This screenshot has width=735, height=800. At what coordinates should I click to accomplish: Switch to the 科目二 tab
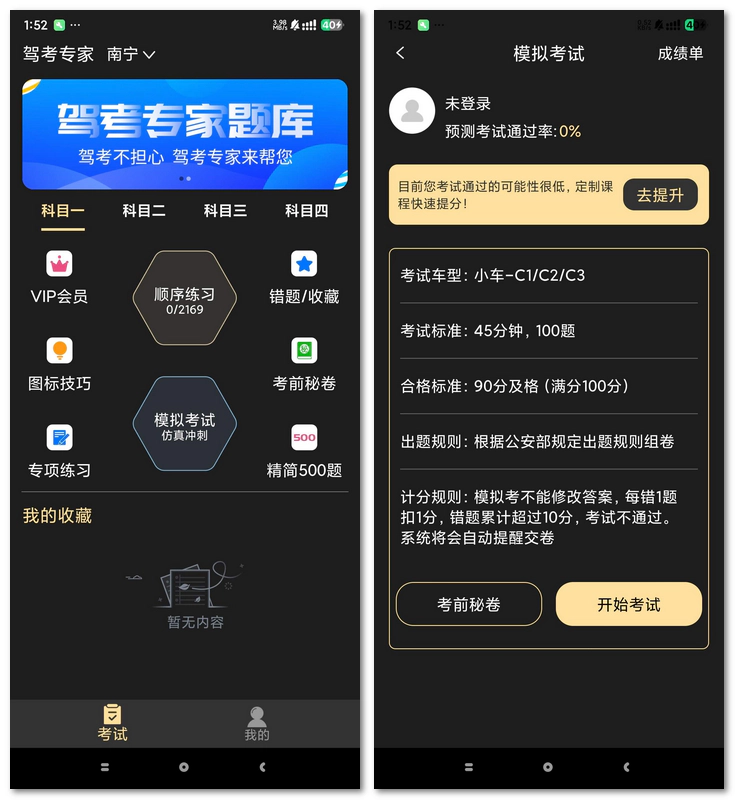click(x=144, y=211)
